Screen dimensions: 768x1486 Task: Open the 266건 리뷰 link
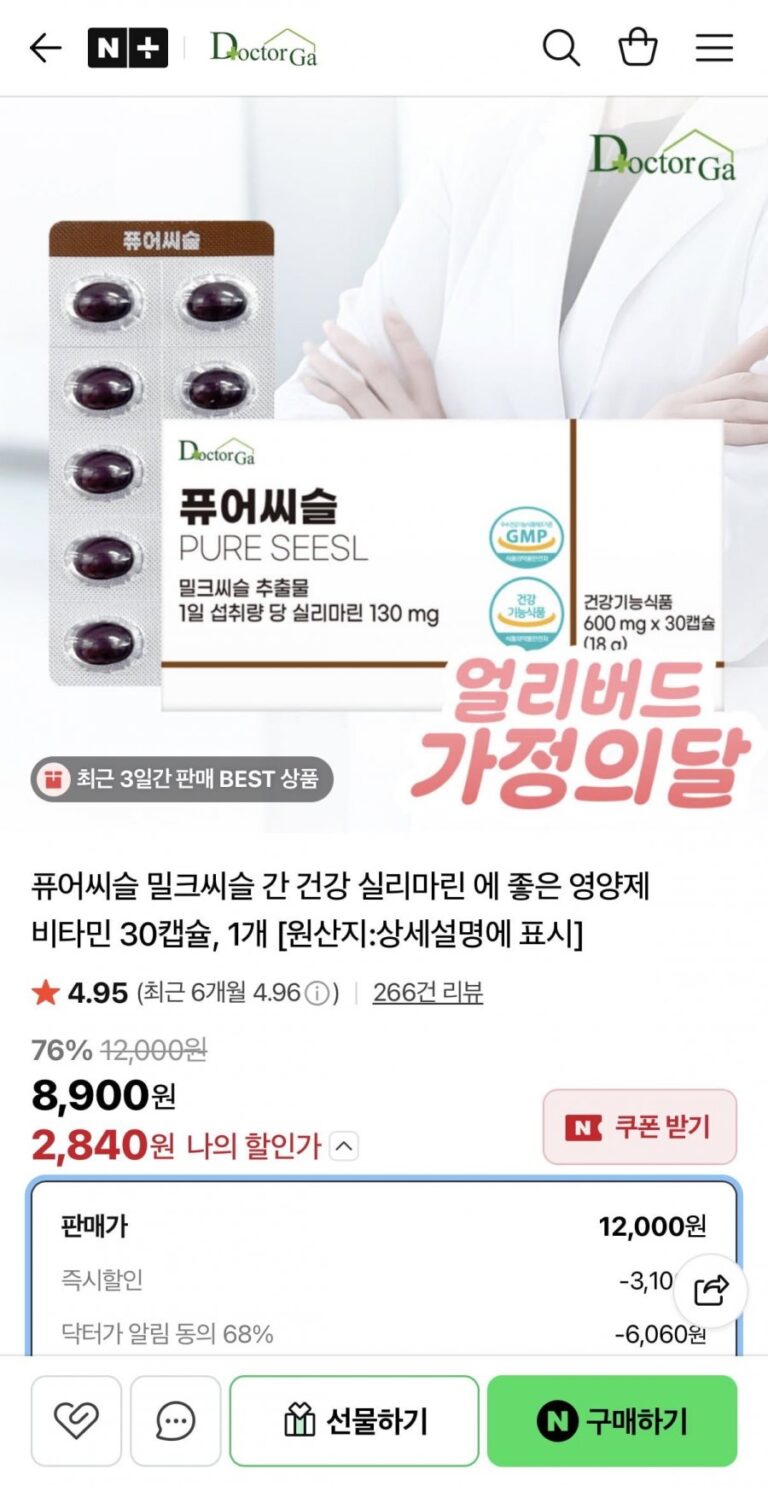pos(427,993)
